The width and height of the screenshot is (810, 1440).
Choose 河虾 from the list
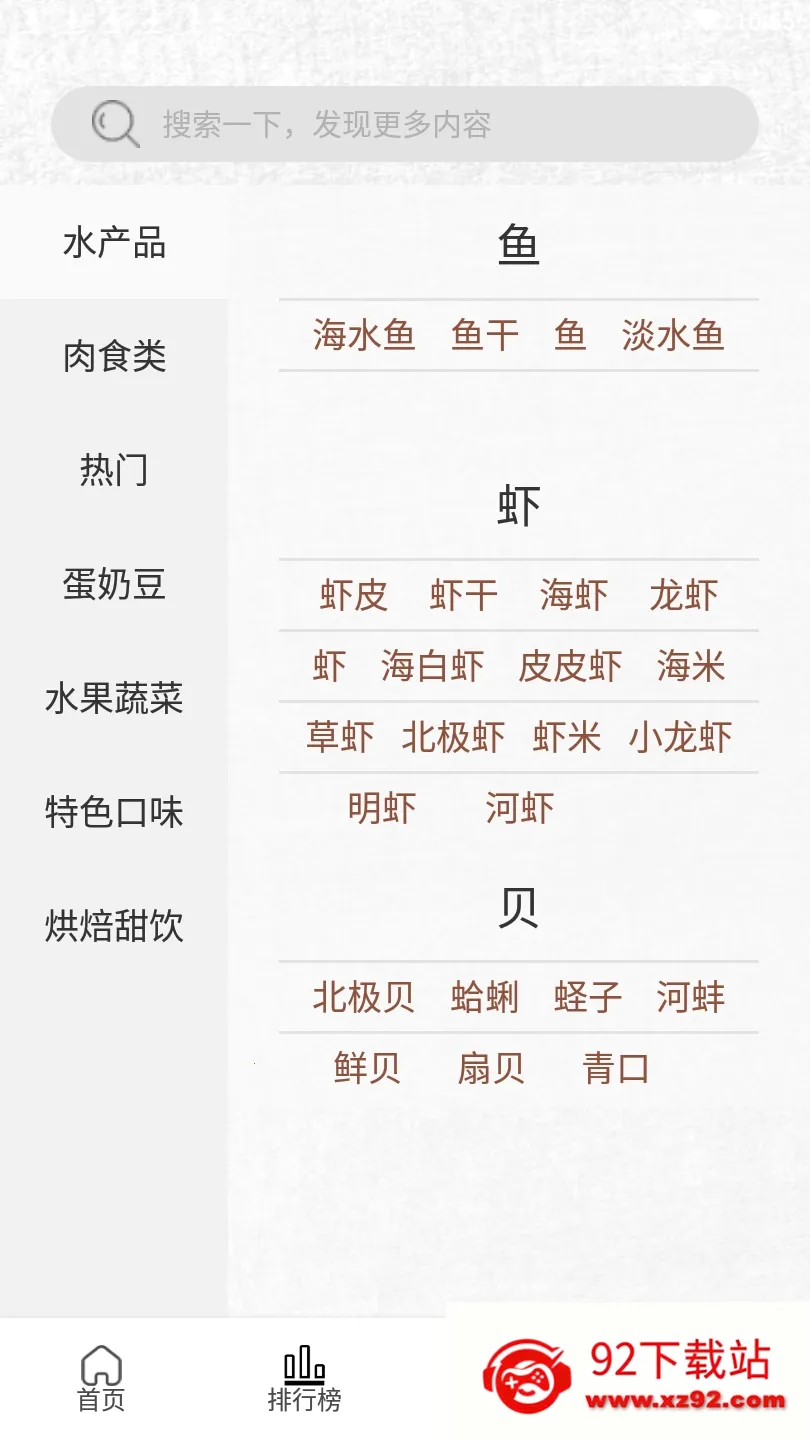(x=520, y=808)
